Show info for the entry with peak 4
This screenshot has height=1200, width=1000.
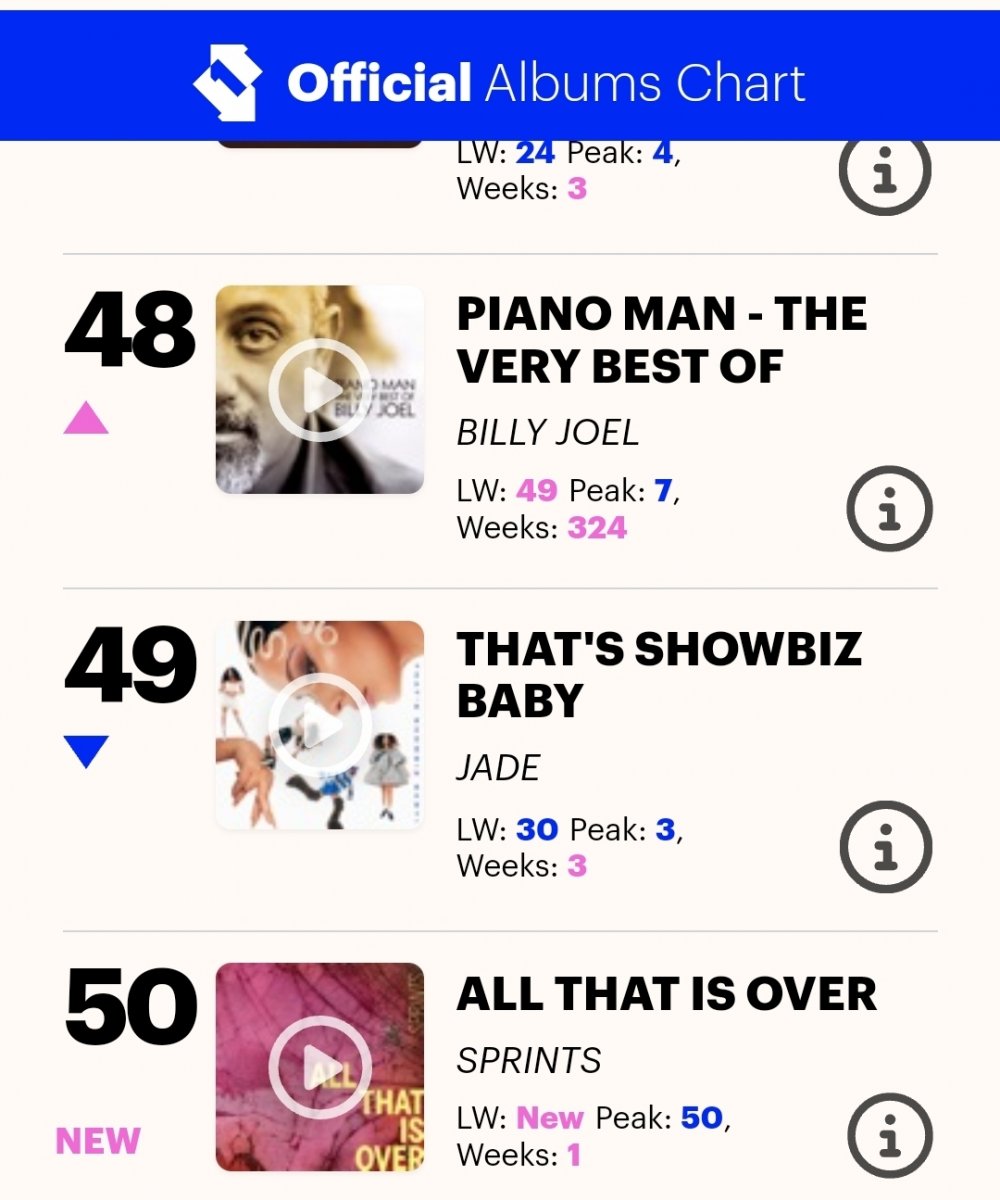[x=884, y=170]
